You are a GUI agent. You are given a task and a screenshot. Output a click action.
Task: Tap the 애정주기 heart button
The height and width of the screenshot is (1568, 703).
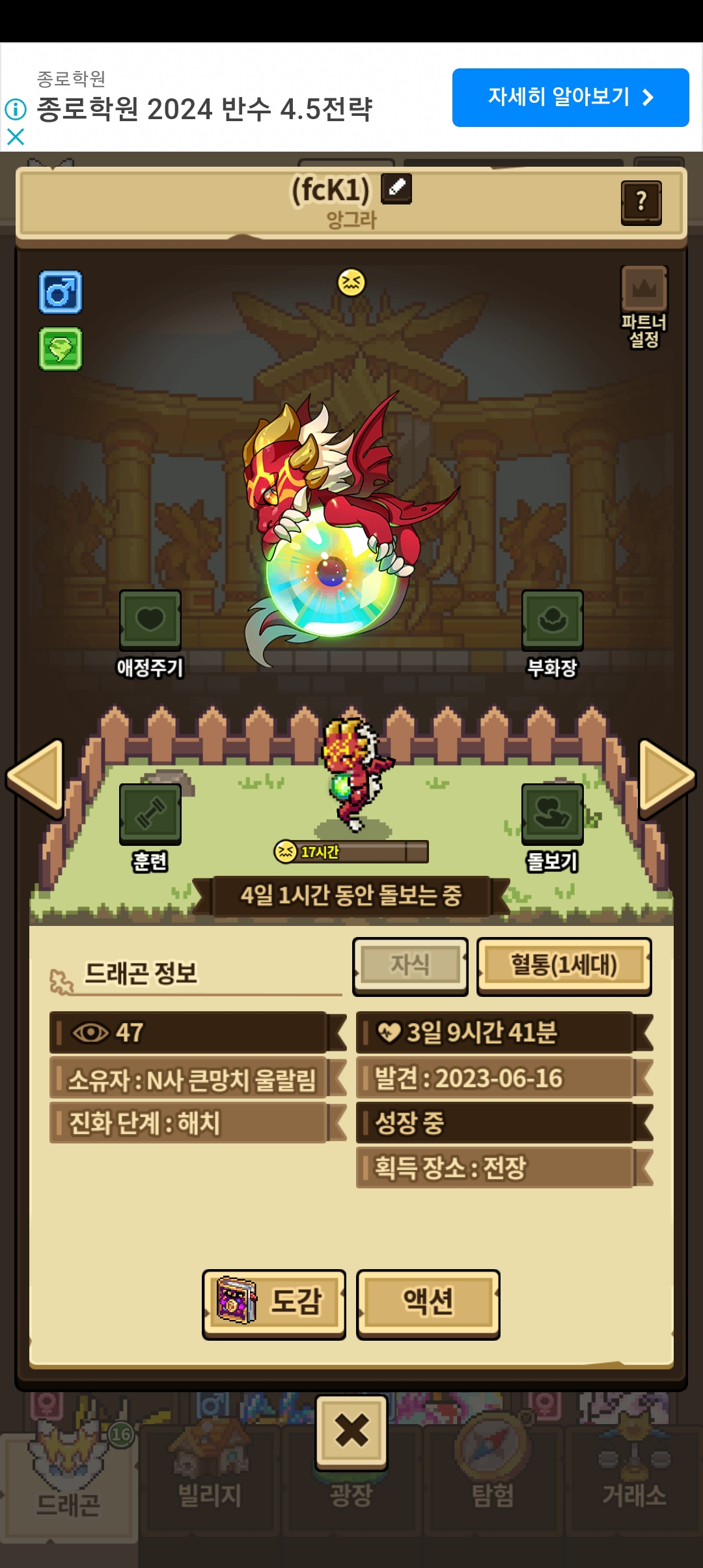click(x=150, y=621)
